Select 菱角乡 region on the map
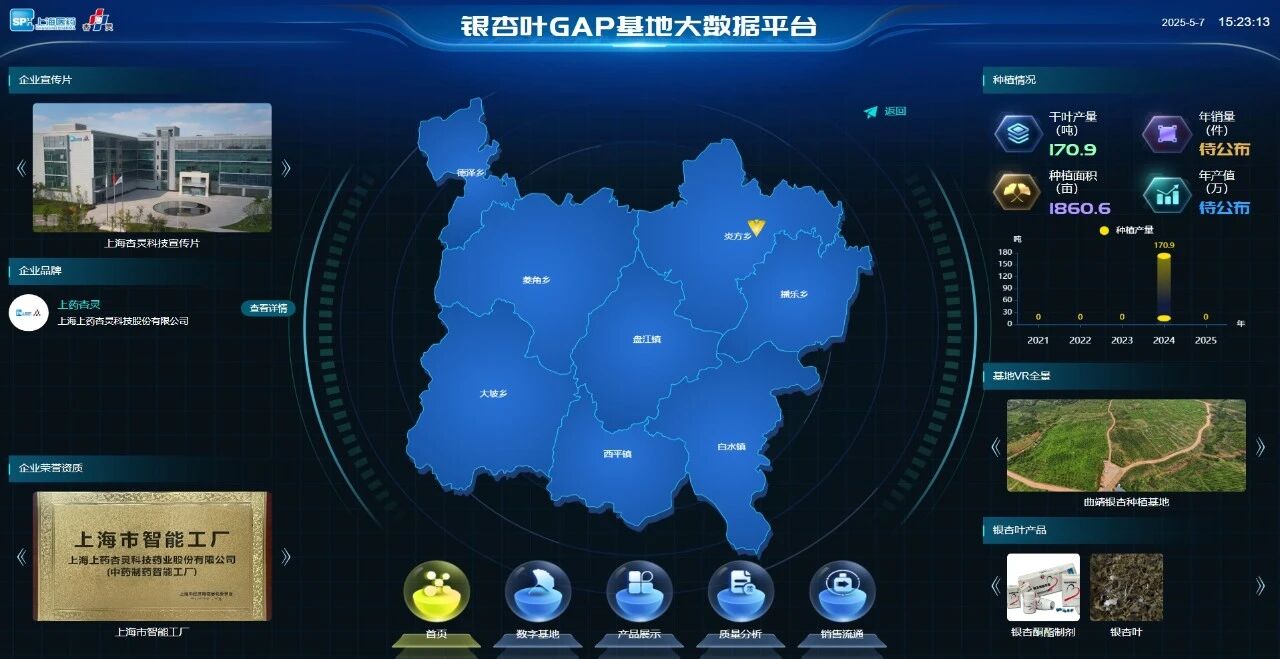Viewport: 1280px width, 659px height. [x=537, y=280]
